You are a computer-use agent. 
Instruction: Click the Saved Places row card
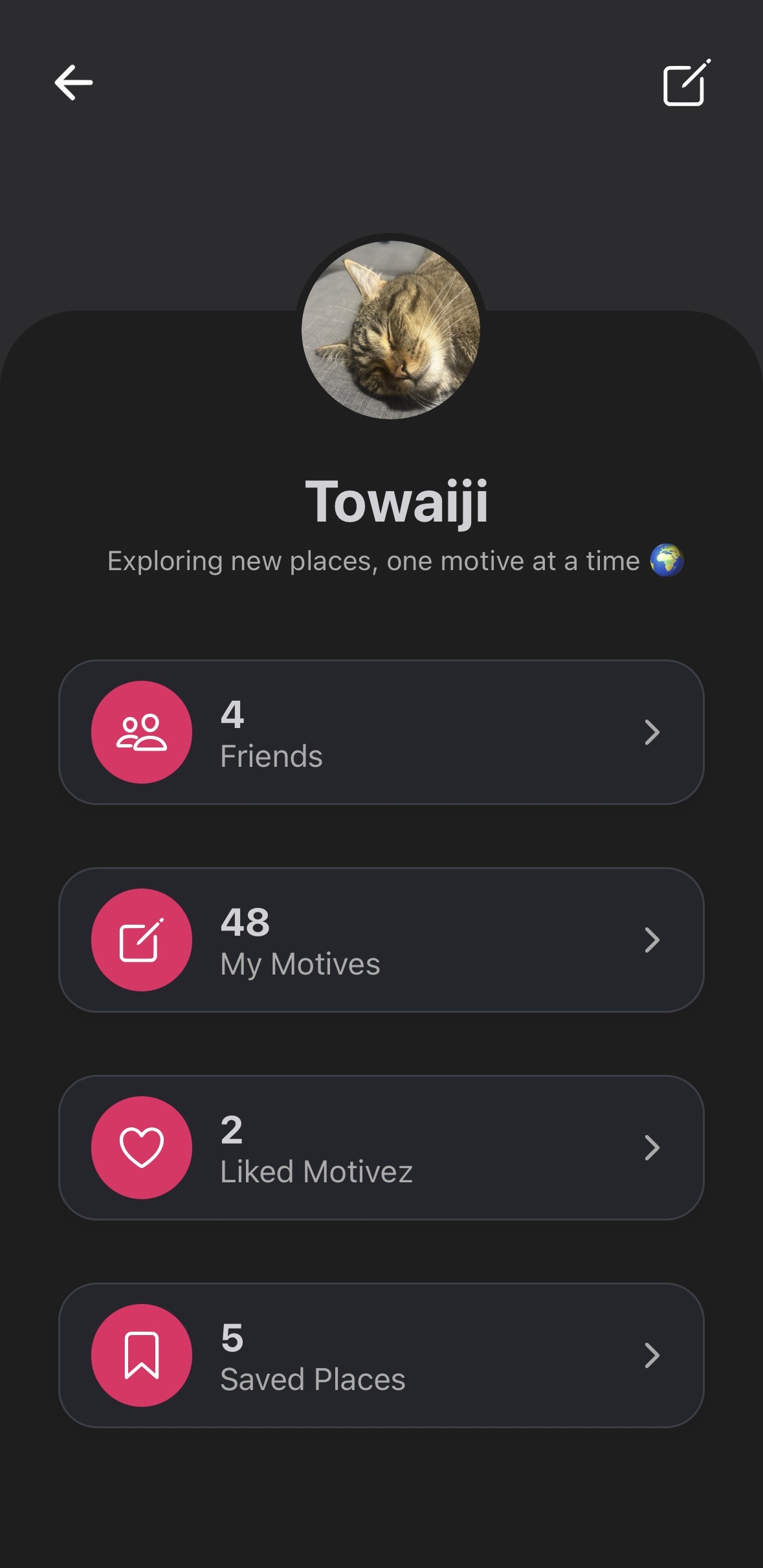click(381, 1357)
